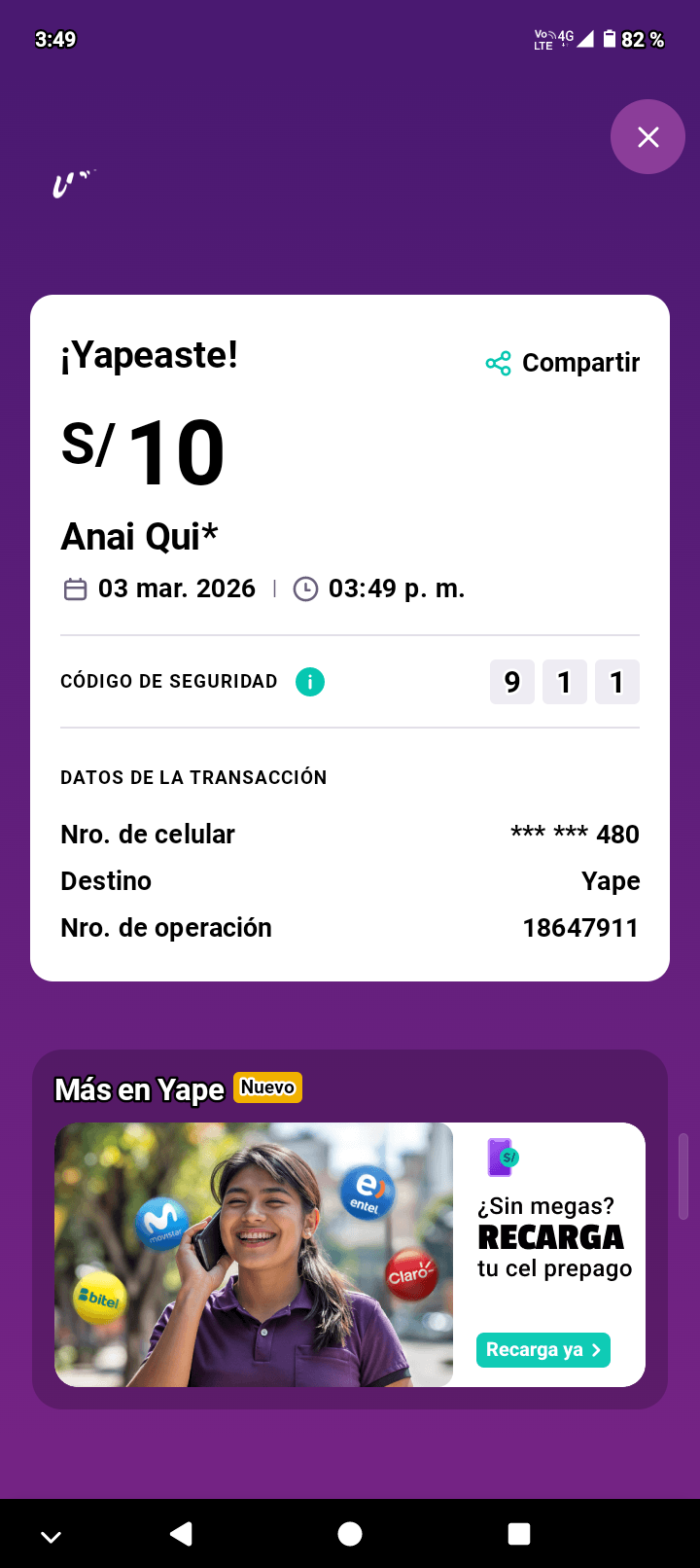Close the Yape payment confirmation

(x=647, y=137)
